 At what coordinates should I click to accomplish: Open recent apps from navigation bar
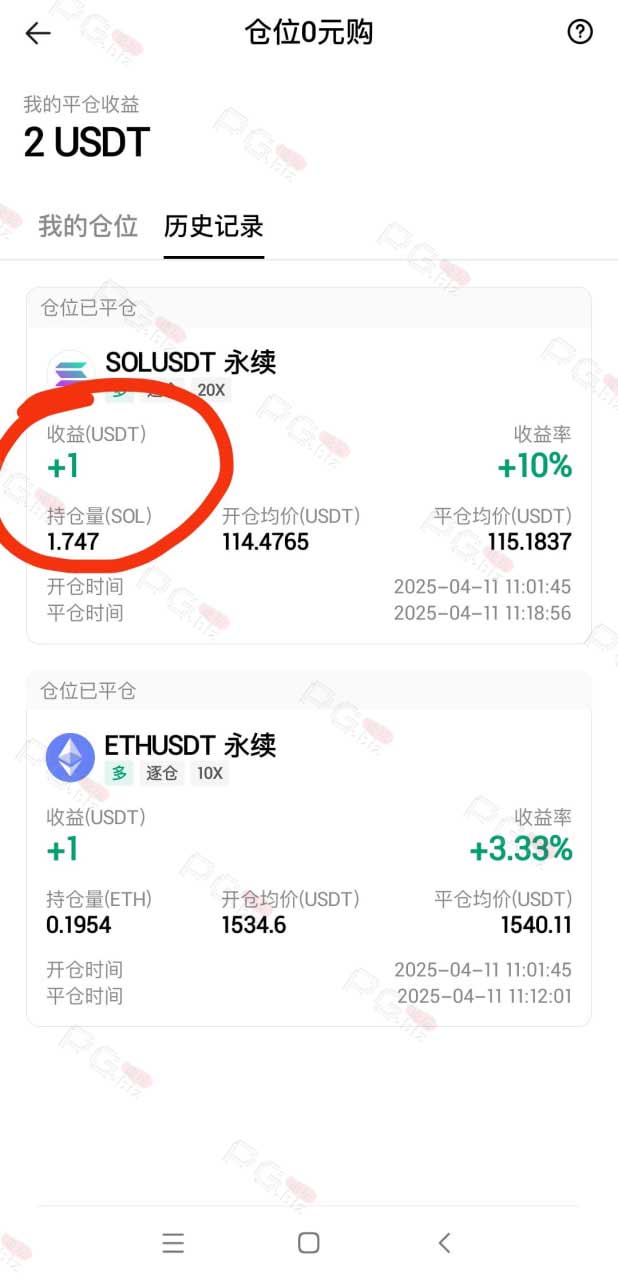173,1243
